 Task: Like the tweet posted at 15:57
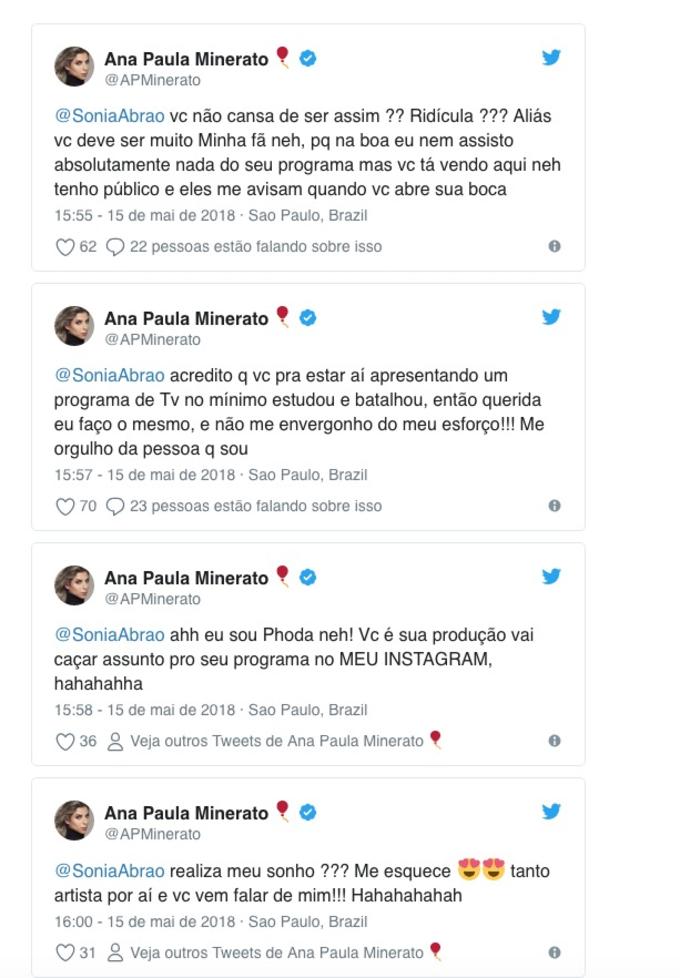[65, 507]
